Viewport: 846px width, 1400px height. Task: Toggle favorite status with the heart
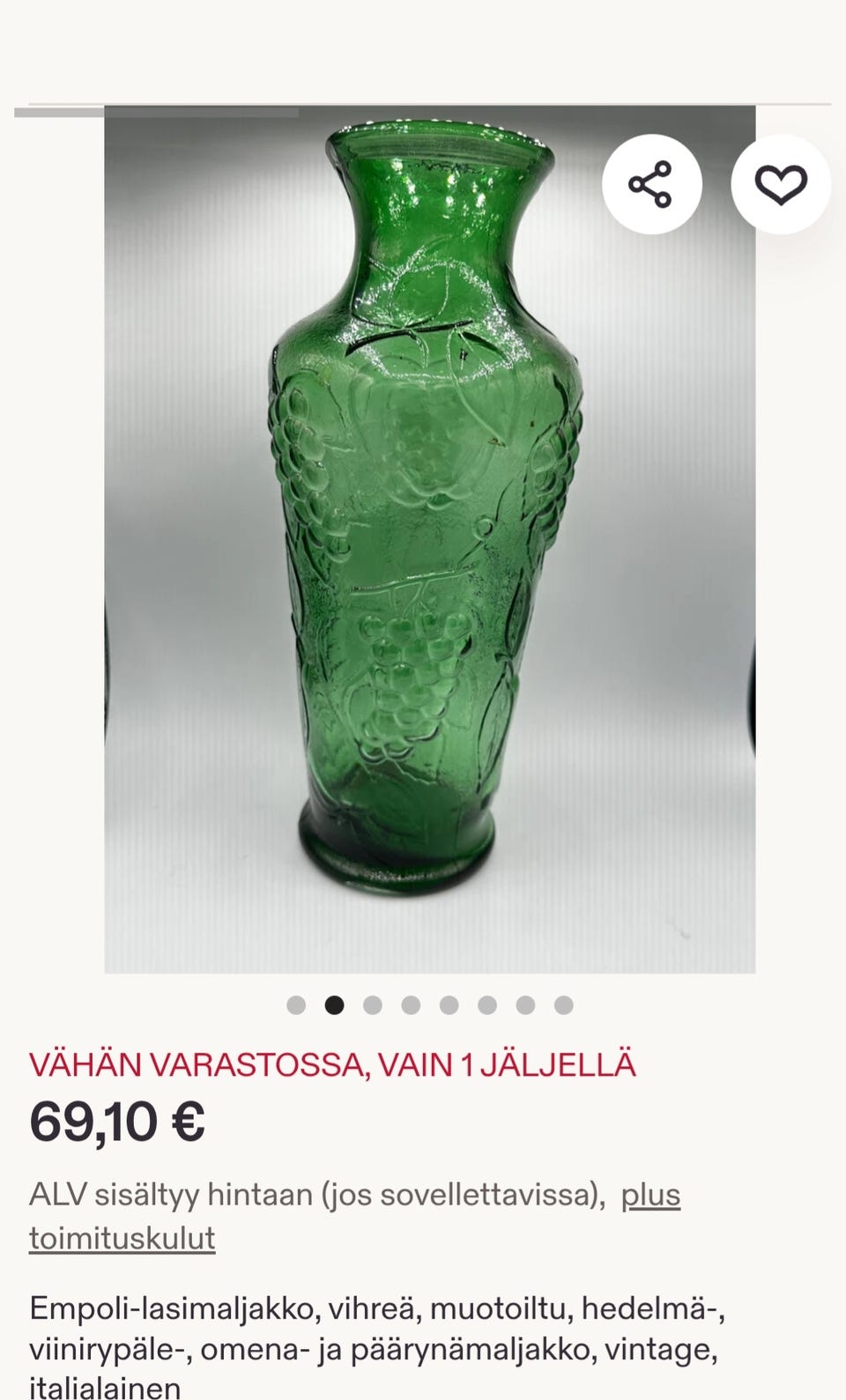(x=781, y=183)
